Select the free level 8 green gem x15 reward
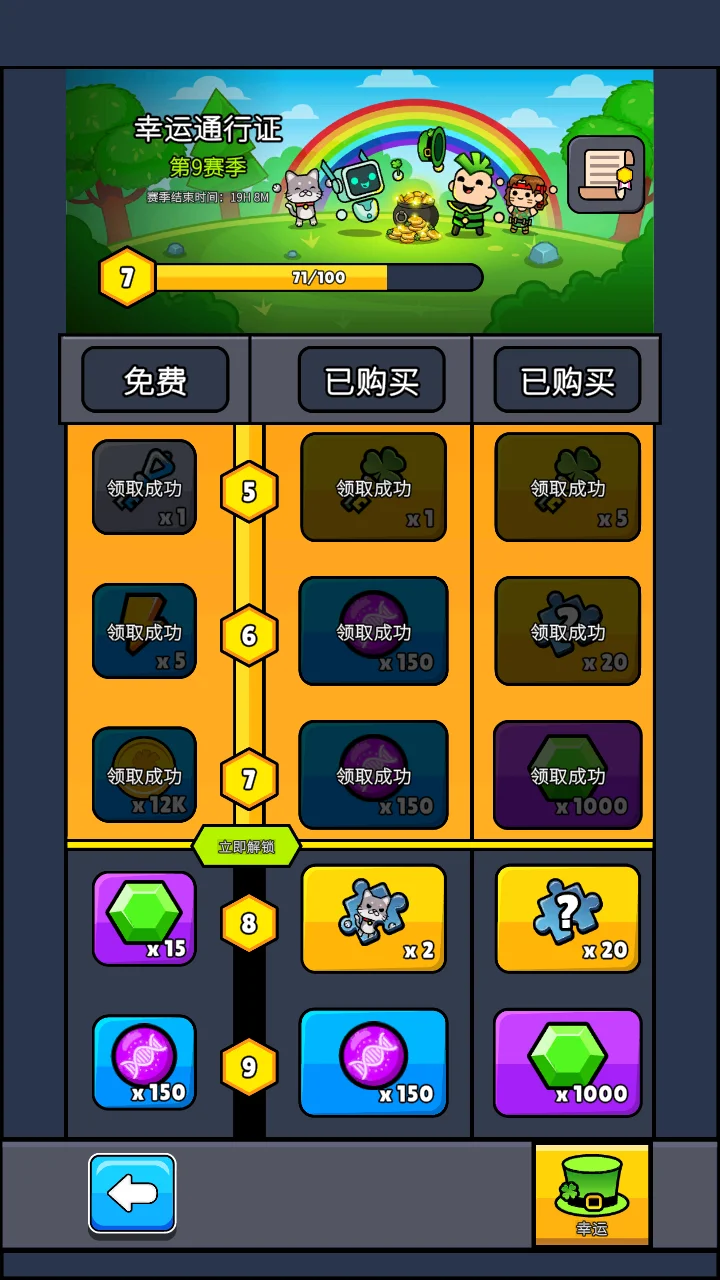The image size is (720, 1280). 145,919
